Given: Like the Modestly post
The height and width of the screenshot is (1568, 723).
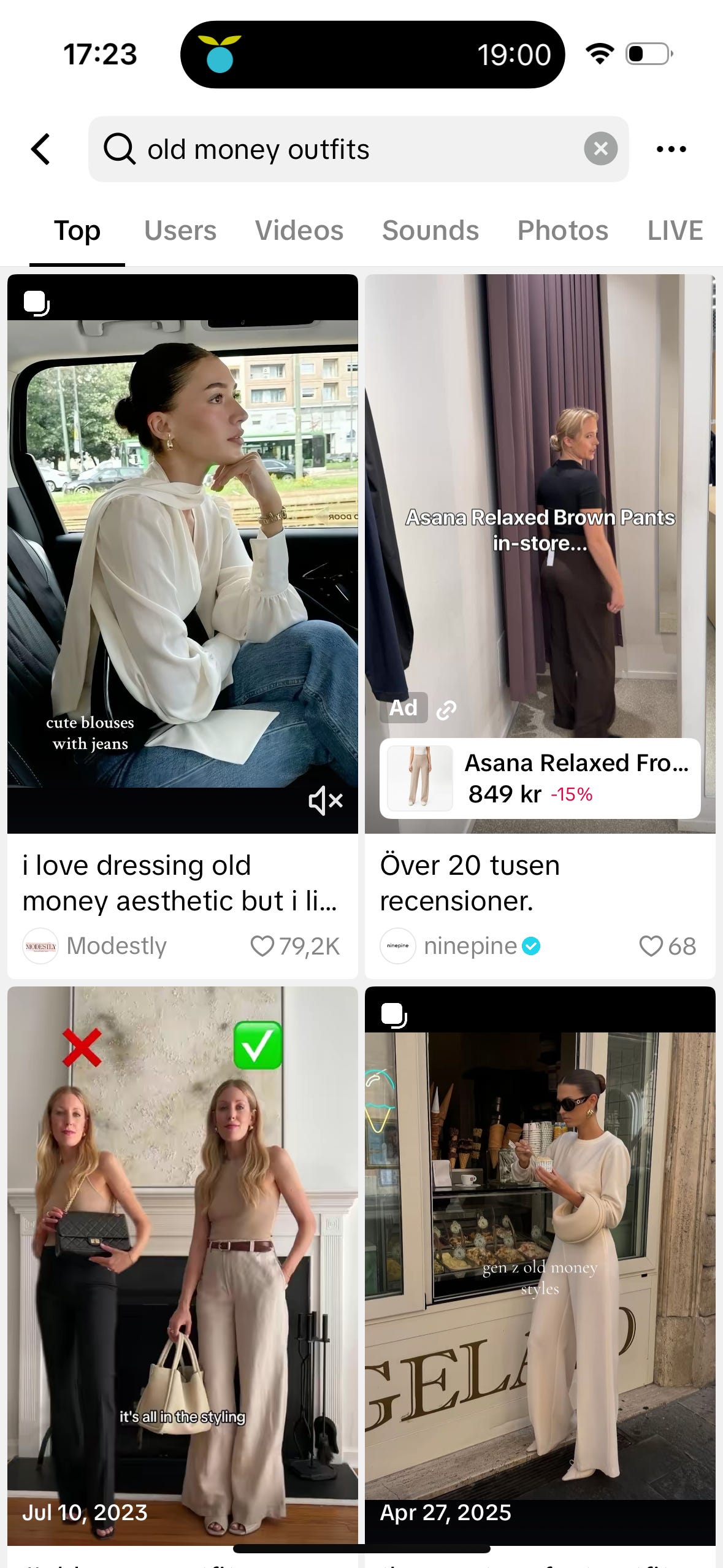Looking at the screenshot, I should click(x=262, y=946).
